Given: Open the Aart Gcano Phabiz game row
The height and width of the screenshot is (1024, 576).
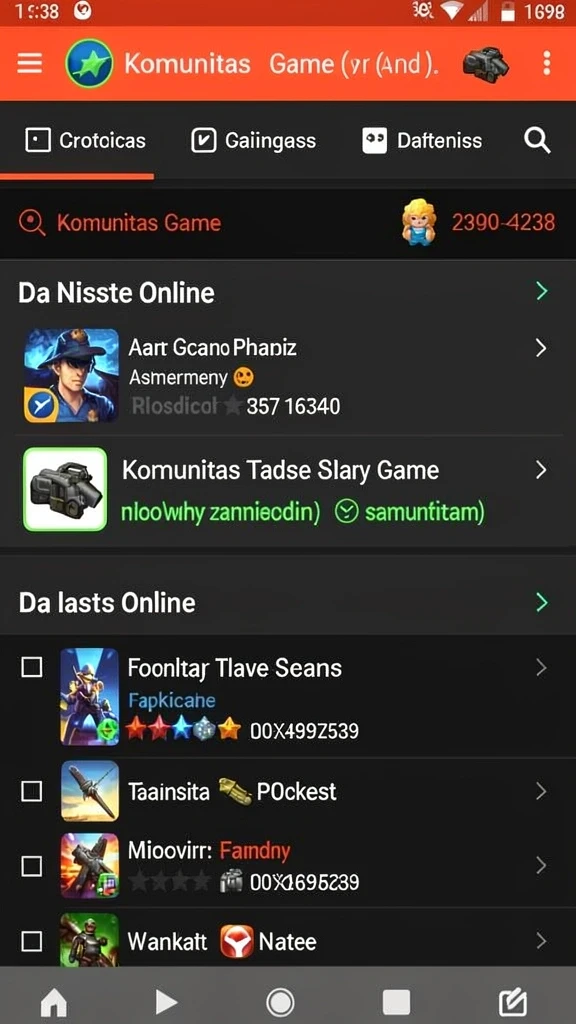Looking at the screenshot, I should 288,376.
